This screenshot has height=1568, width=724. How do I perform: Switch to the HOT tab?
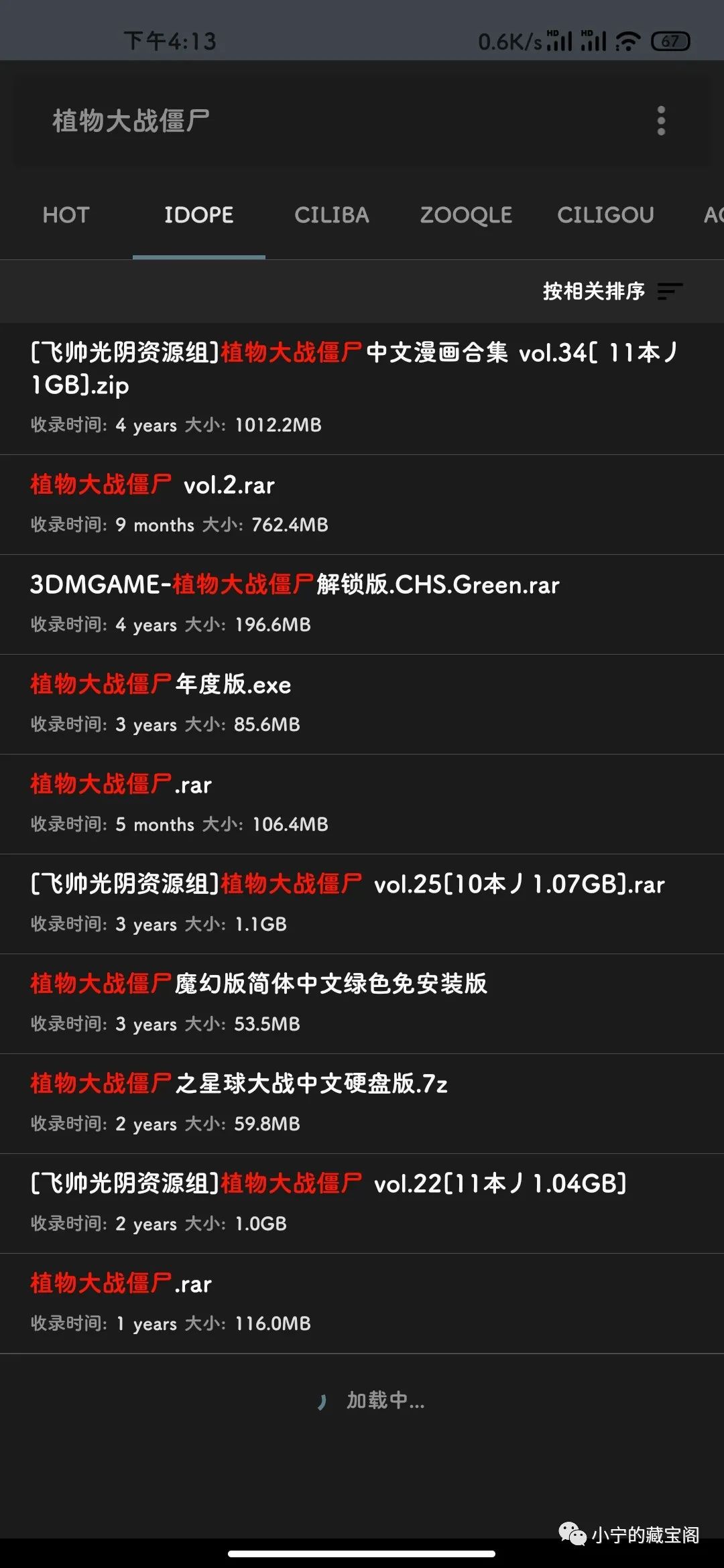(66, 215)
